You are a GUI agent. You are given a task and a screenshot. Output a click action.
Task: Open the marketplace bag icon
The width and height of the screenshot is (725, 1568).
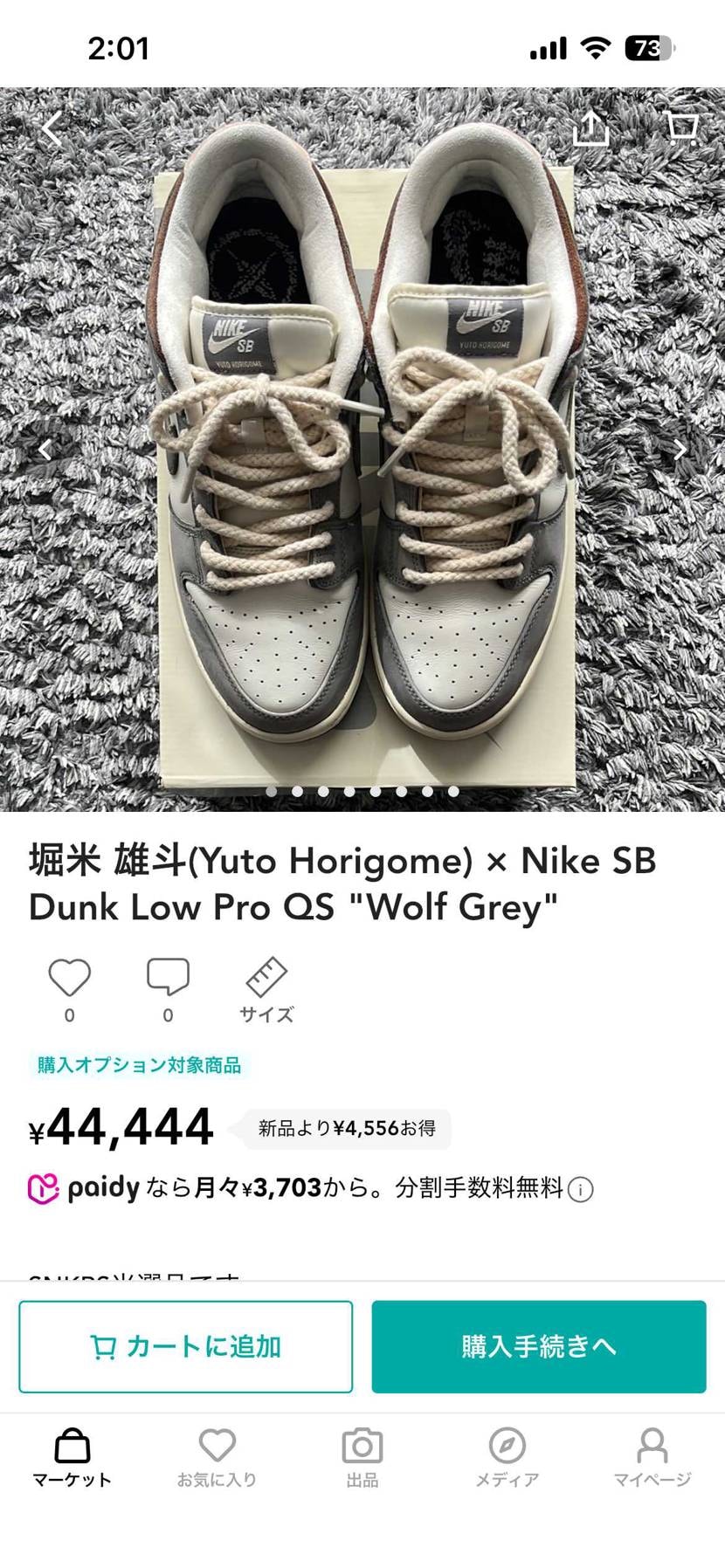click(x=72, y=1448)
